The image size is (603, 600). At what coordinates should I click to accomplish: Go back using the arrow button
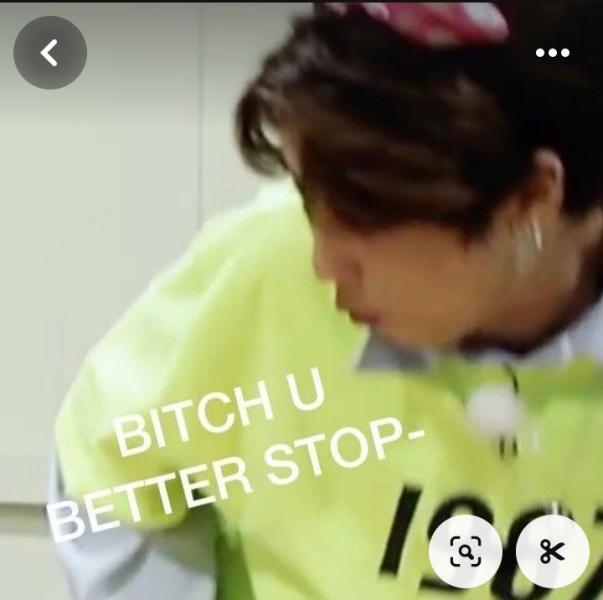[50, 52]
